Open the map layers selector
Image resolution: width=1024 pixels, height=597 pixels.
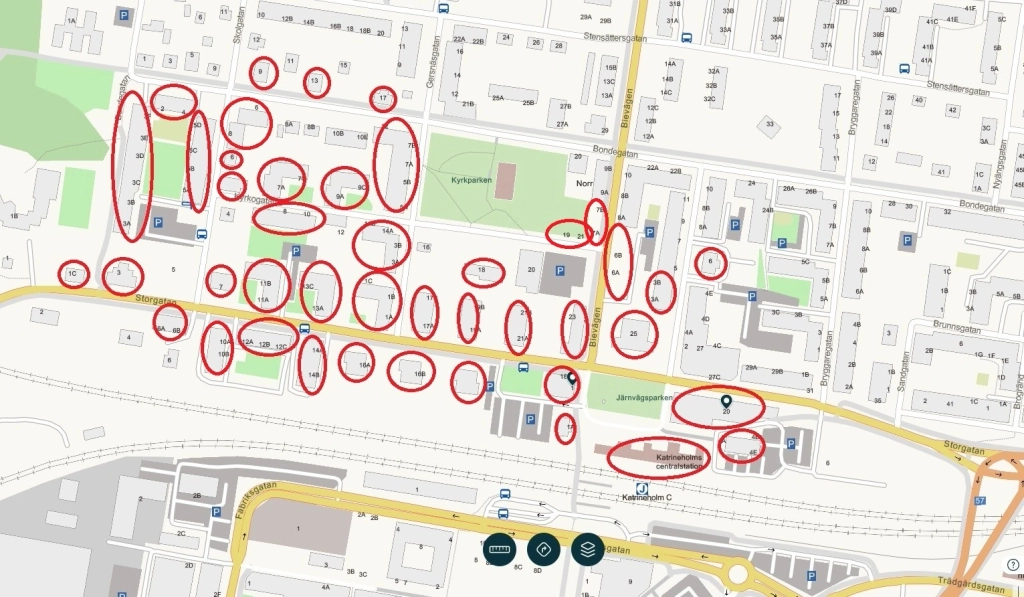[x=588, y=549]
